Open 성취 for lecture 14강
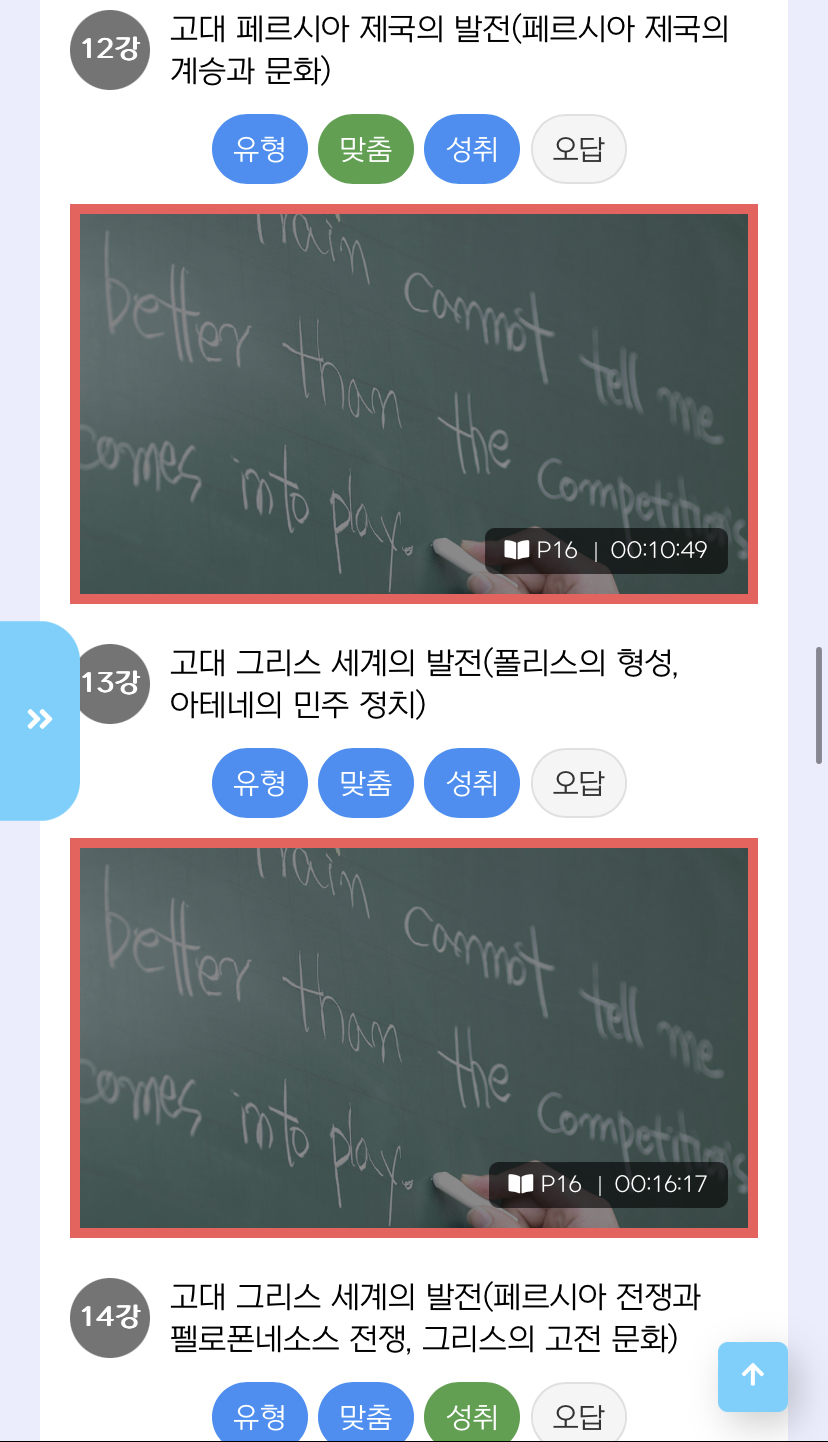Image resolution: width=828 pixels, height=1442 pixels. [x=472, y=1415]
